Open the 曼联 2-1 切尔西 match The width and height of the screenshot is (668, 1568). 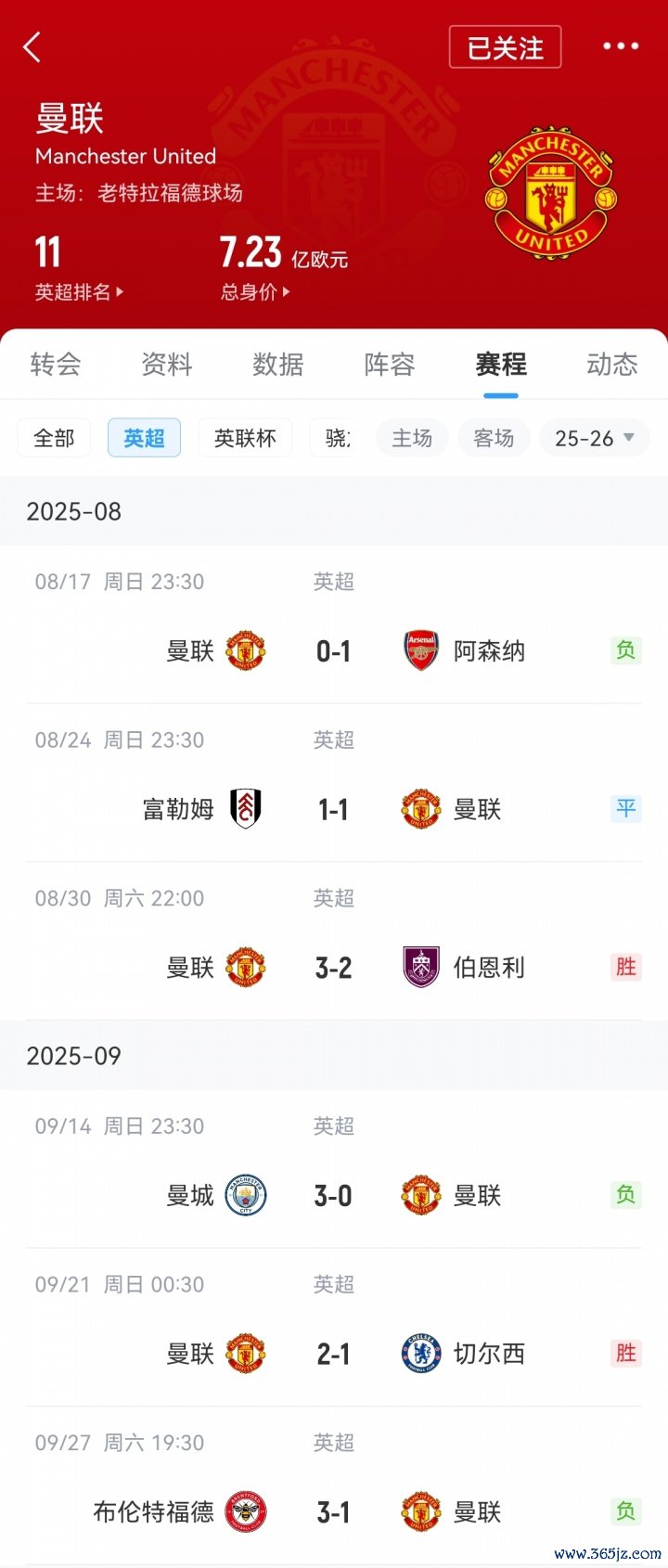[x=334, y=1354]
